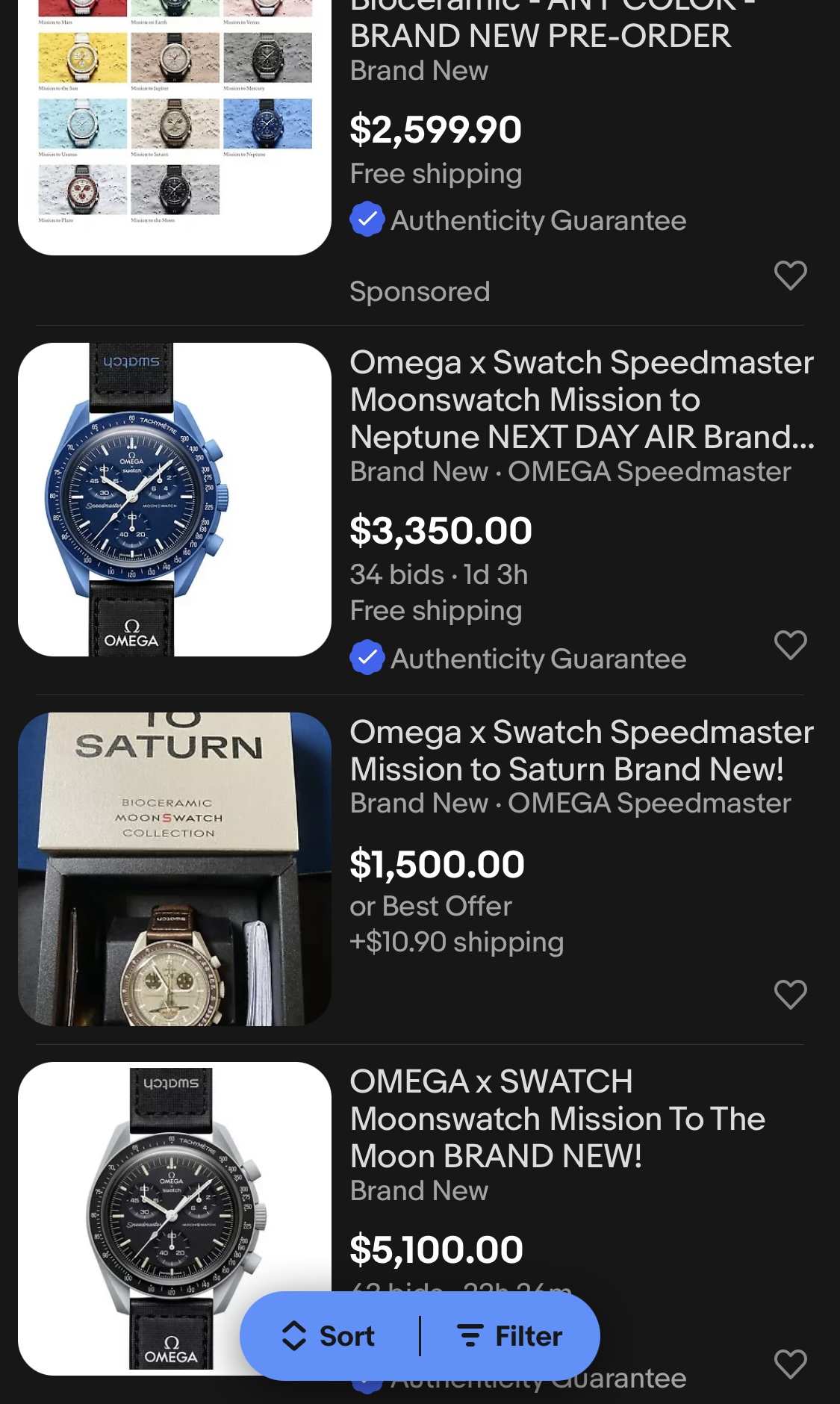Add Mission to Neptune listing to watchlist
The image size is (840, 1404).
tap(790, 645)
